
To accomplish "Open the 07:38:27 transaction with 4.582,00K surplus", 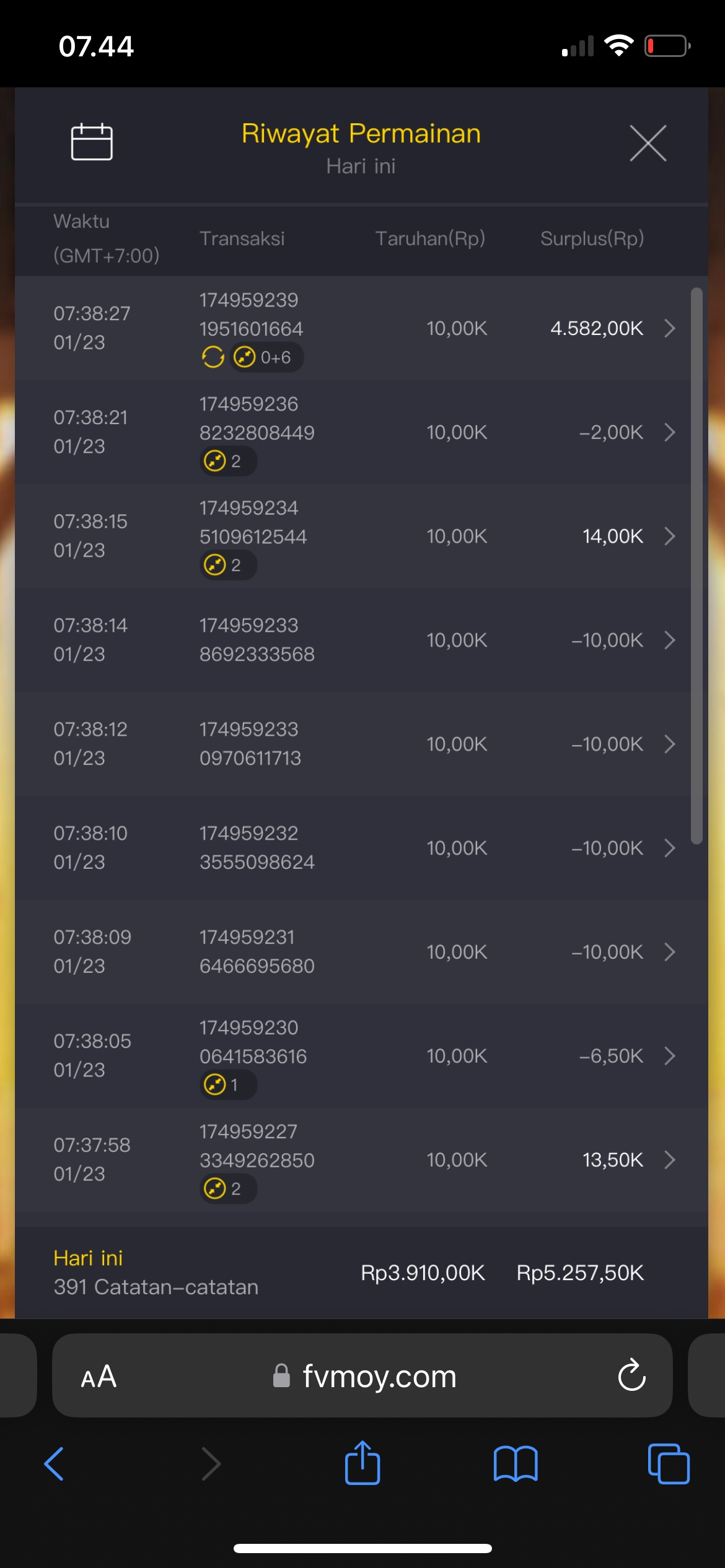I will (669, 328).
